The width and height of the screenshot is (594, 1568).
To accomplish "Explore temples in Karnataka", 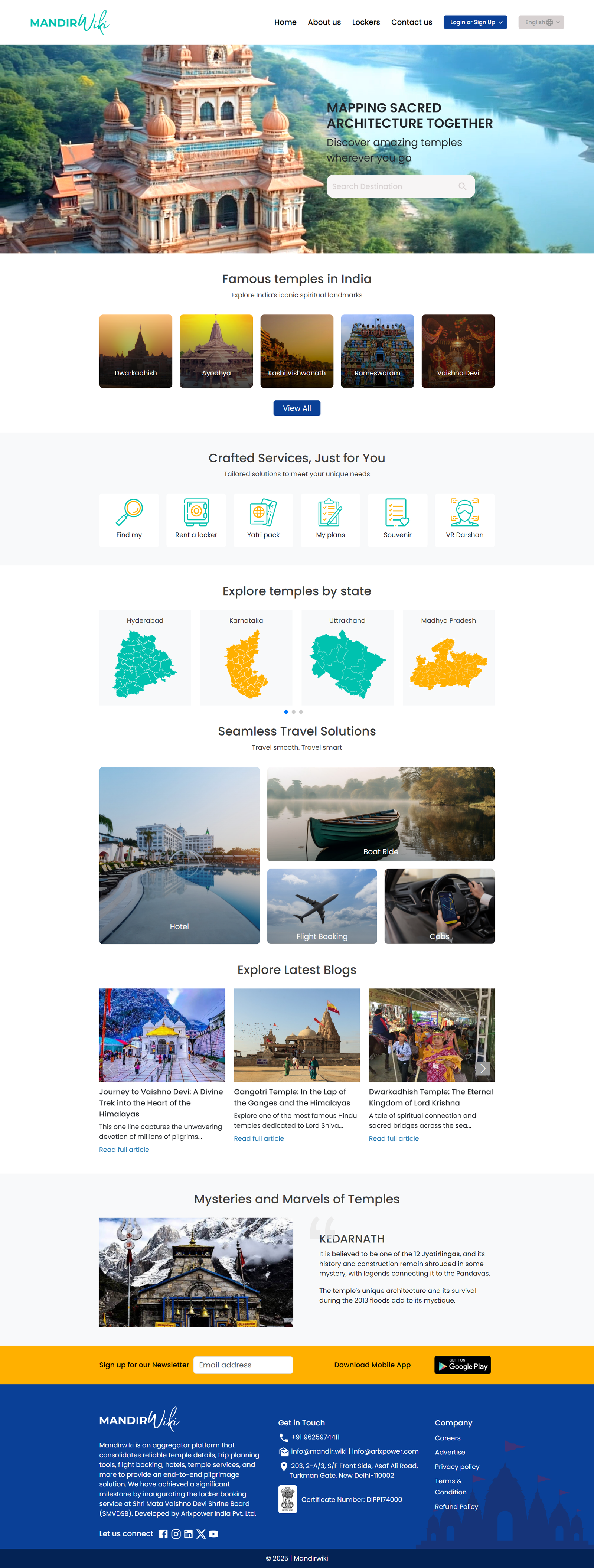I will pyautogui.click(x=246, y=658).
